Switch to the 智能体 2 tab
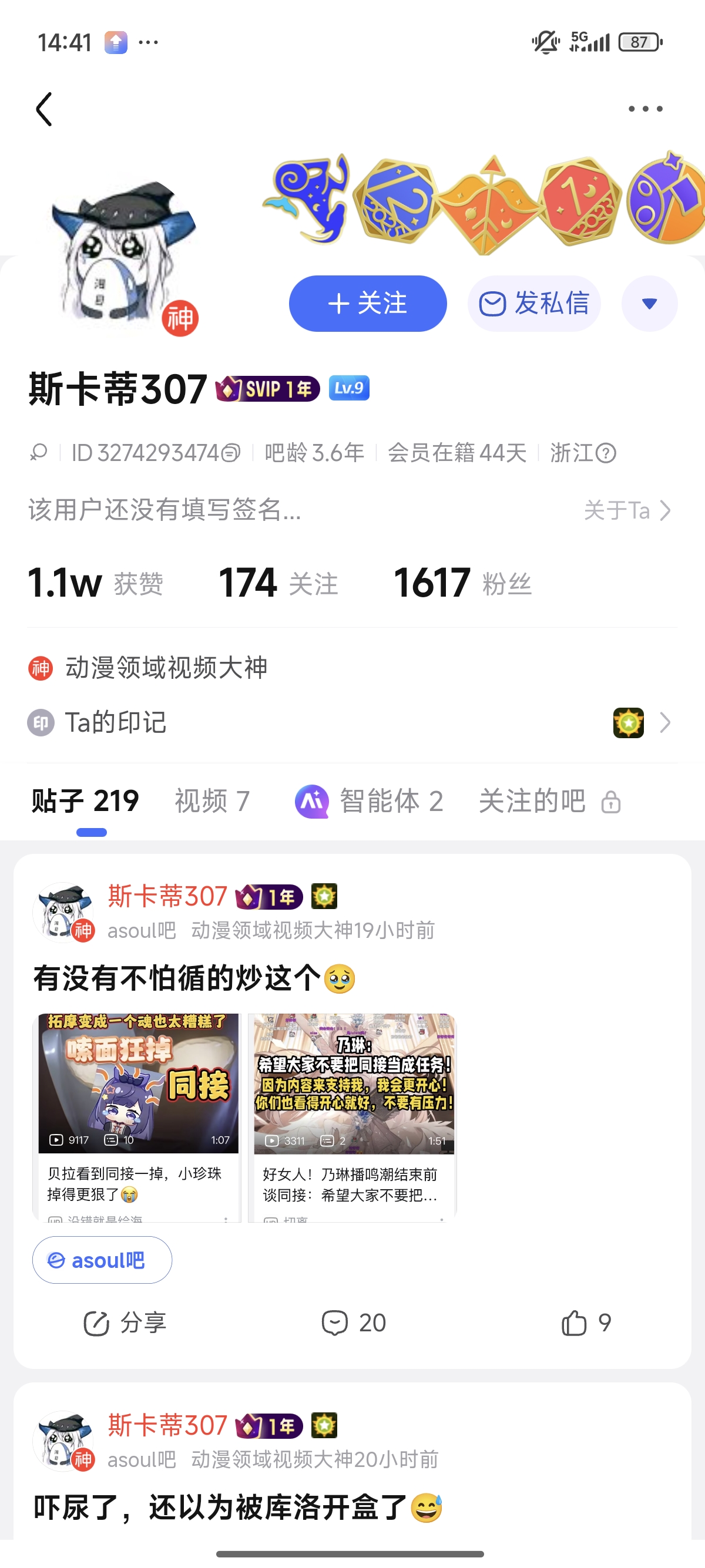 369,801
